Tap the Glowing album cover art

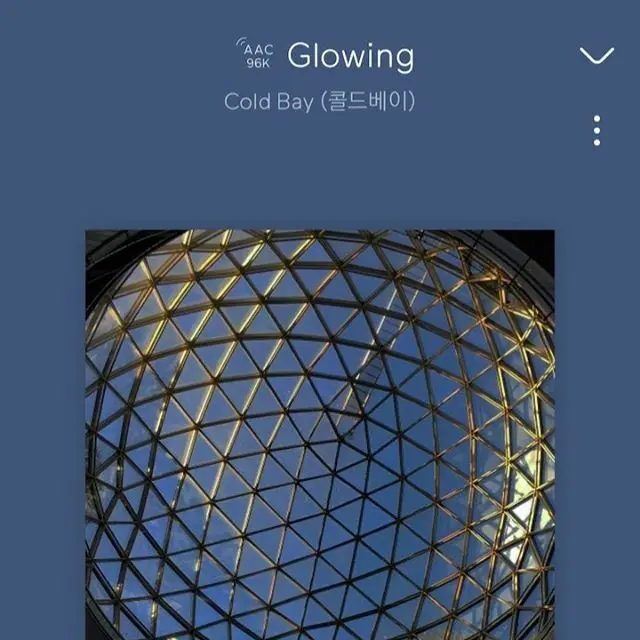pos(320,435)
